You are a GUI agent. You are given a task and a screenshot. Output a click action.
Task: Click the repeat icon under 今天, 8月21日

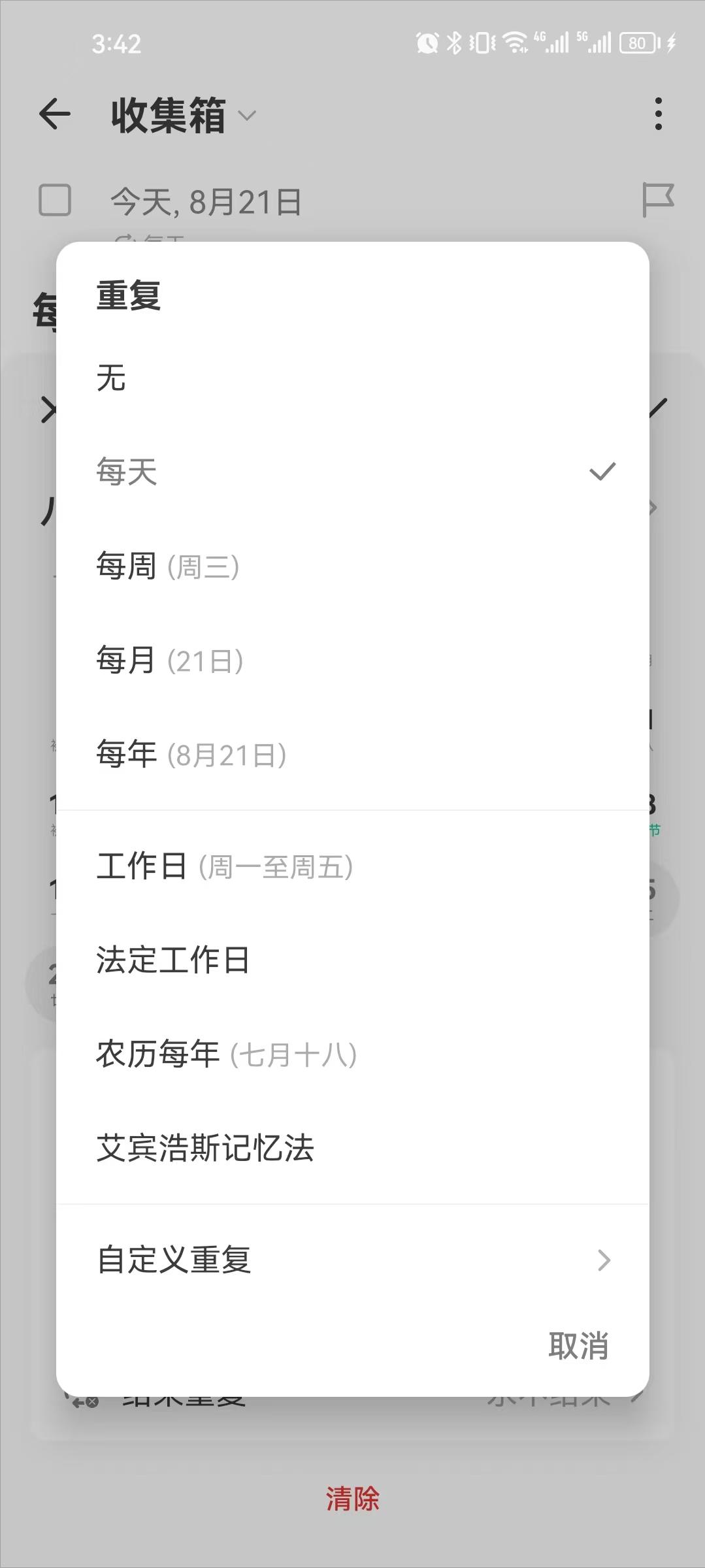[x=126, y=240]
